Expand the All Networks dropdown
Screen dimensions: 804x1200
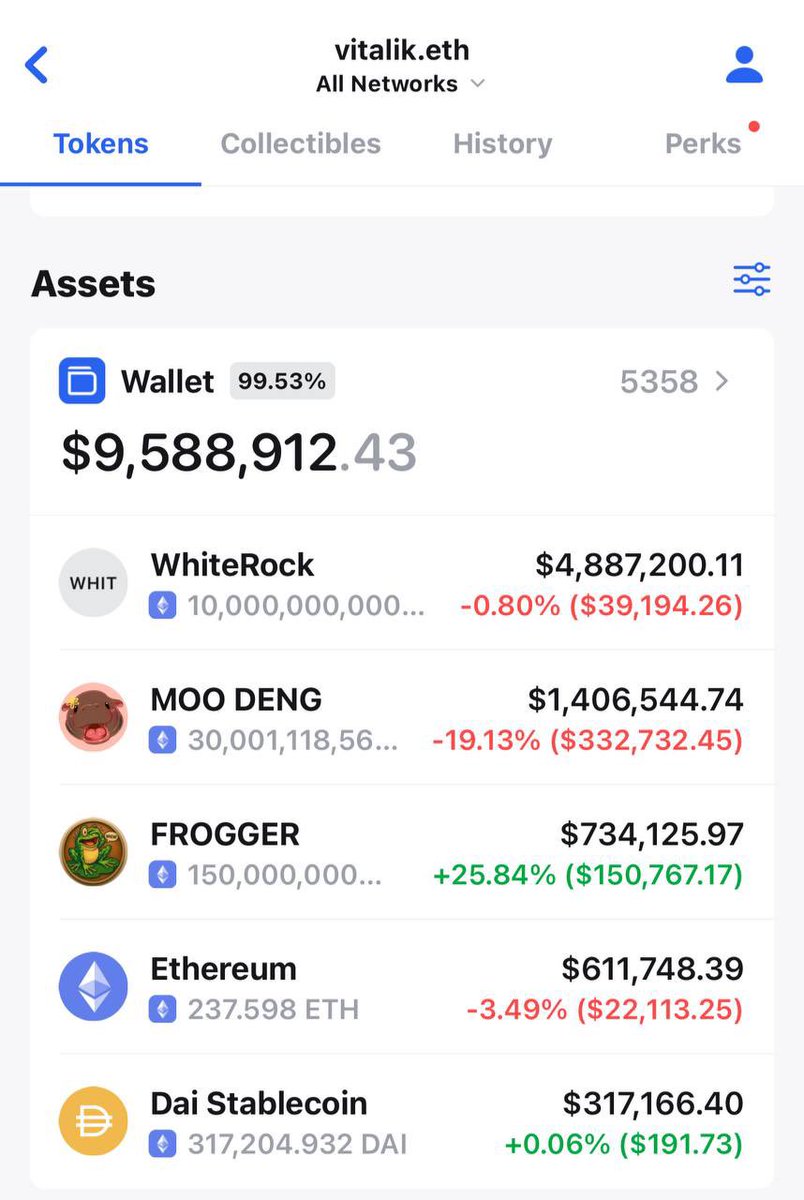point(400,84)
